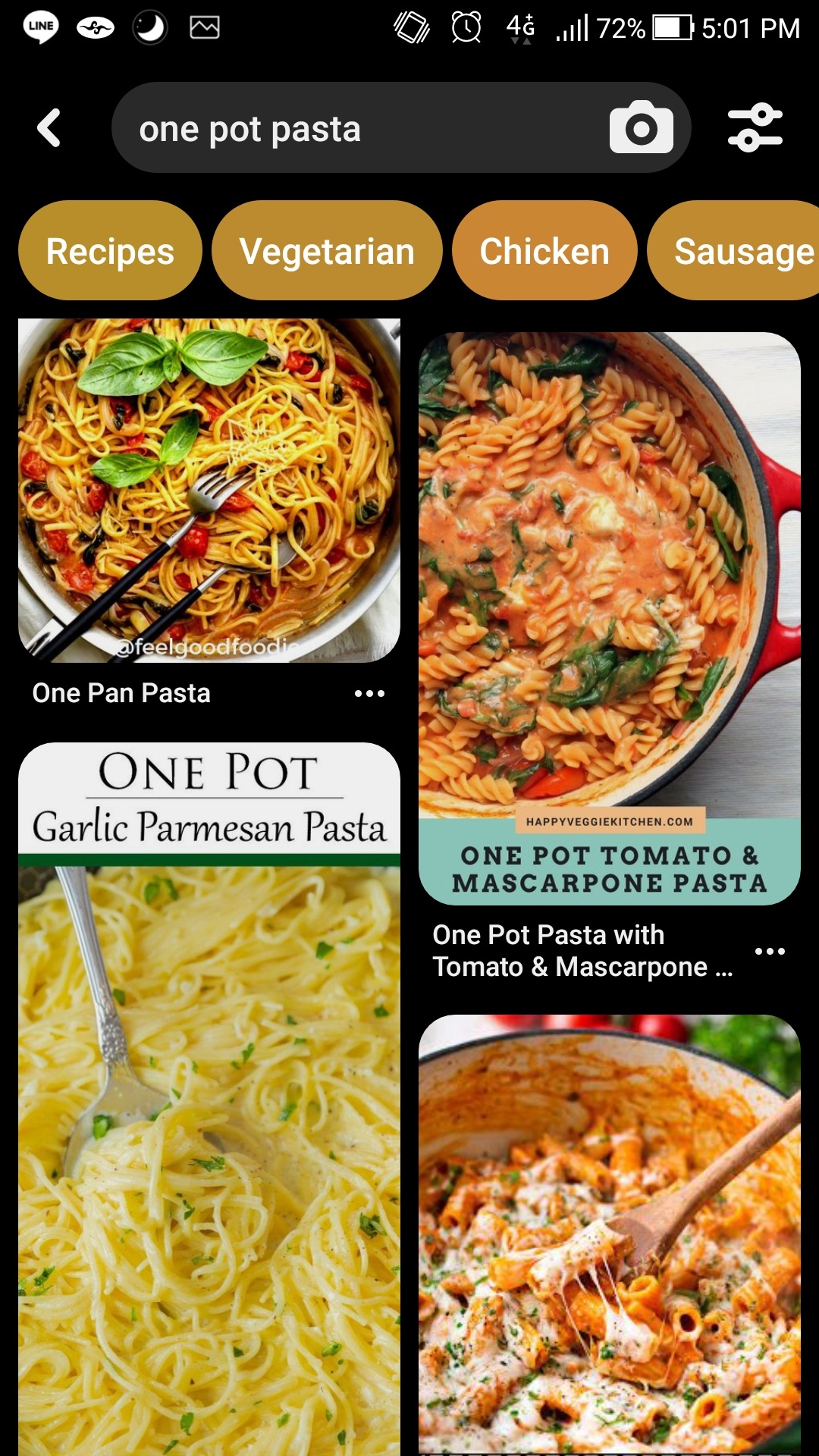Viewport: 819px width, 1456px height.
Task: Select the Recipes chip
Action: 110,251
